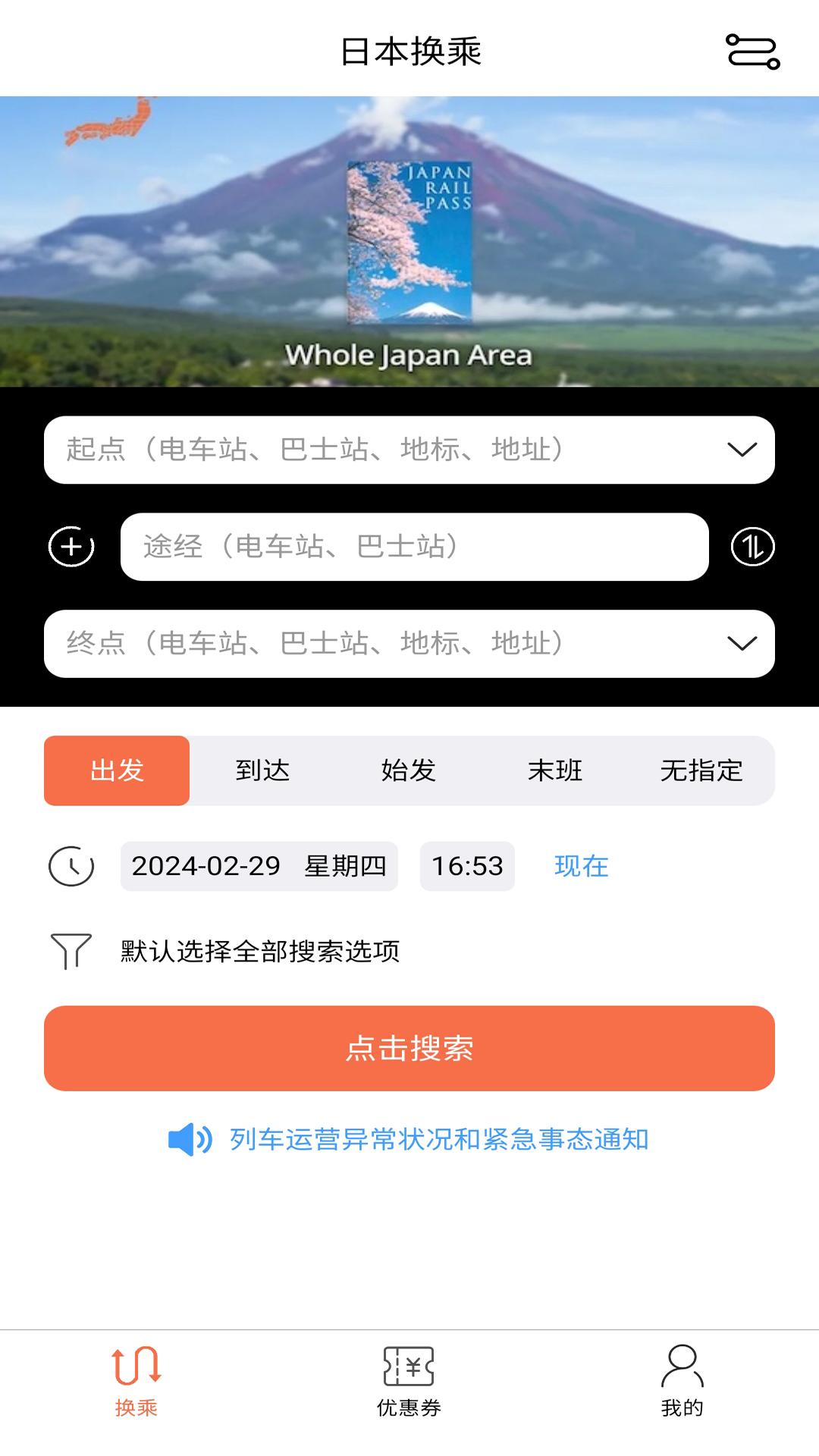Click the clock icon next to the date
Viewport: 819px width, 1456px height.
pyautogui.click(x=71, y=866)
